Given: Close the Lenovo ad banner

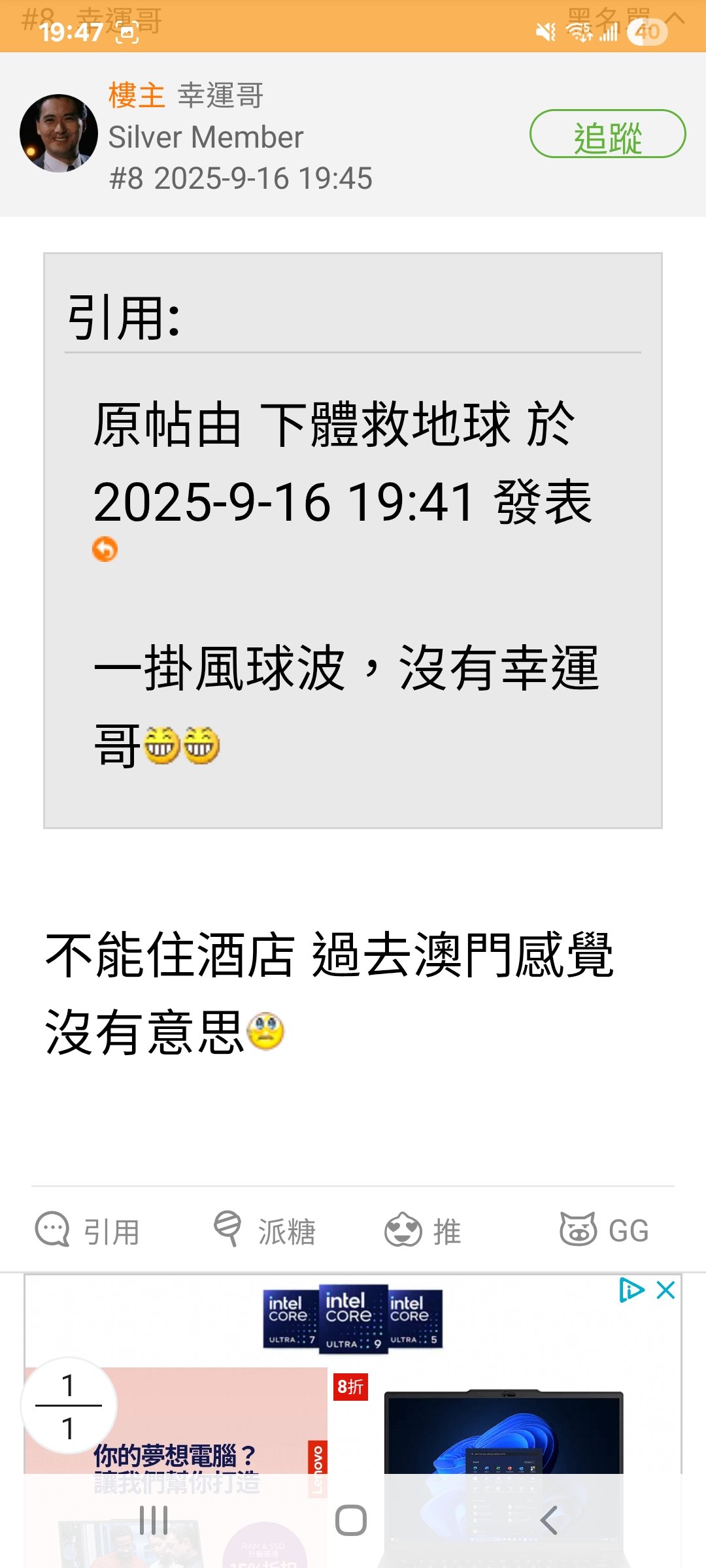Looking at the screenshot, I should coord(665,1290).
